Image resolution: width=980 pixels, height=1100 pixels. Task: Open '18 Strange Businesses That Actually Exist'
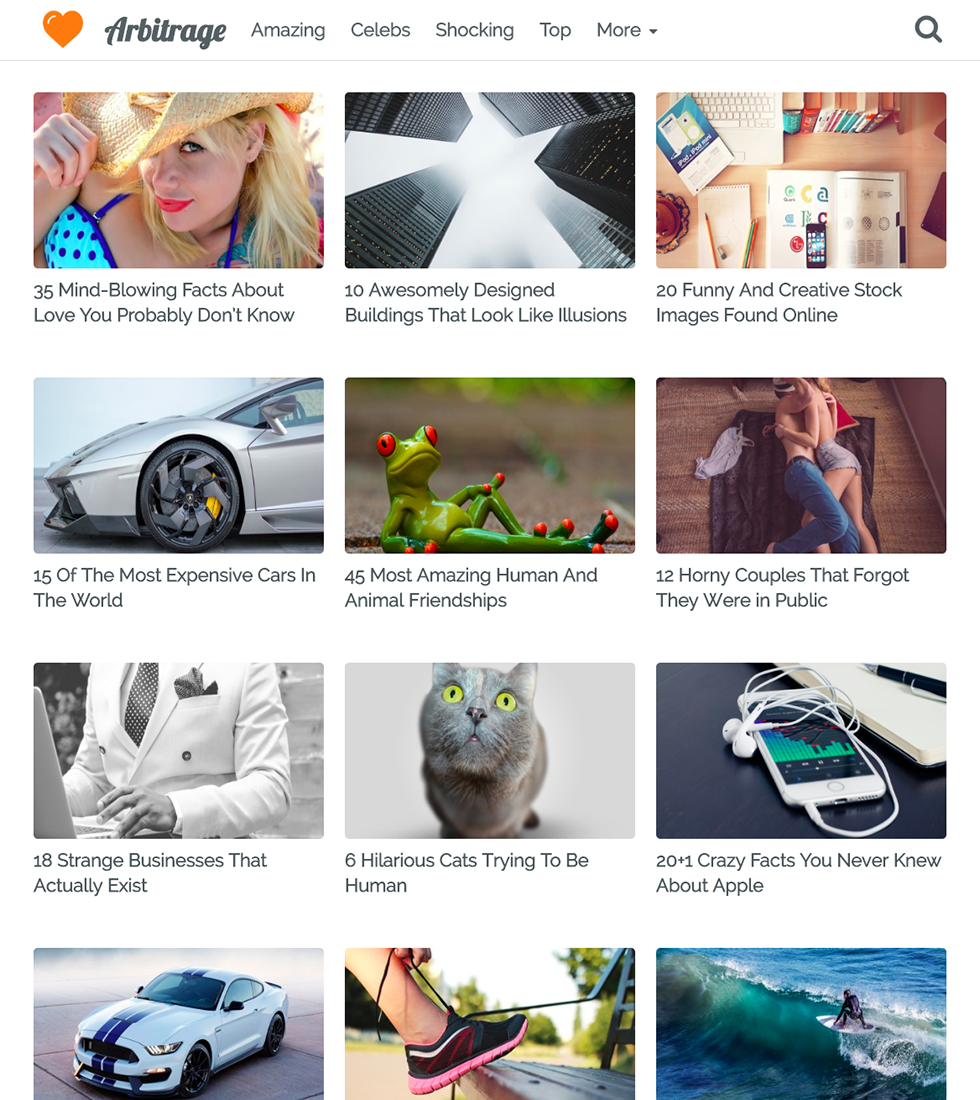150,872
